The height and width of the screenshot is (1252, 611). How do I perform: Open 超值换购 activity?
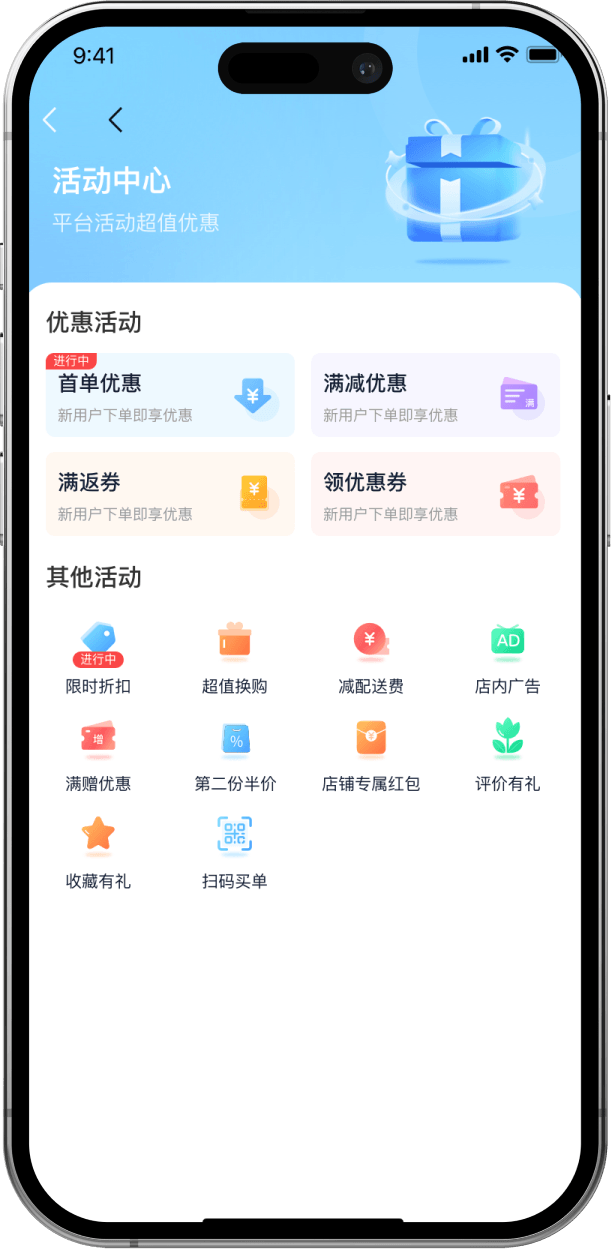(234, 655)
